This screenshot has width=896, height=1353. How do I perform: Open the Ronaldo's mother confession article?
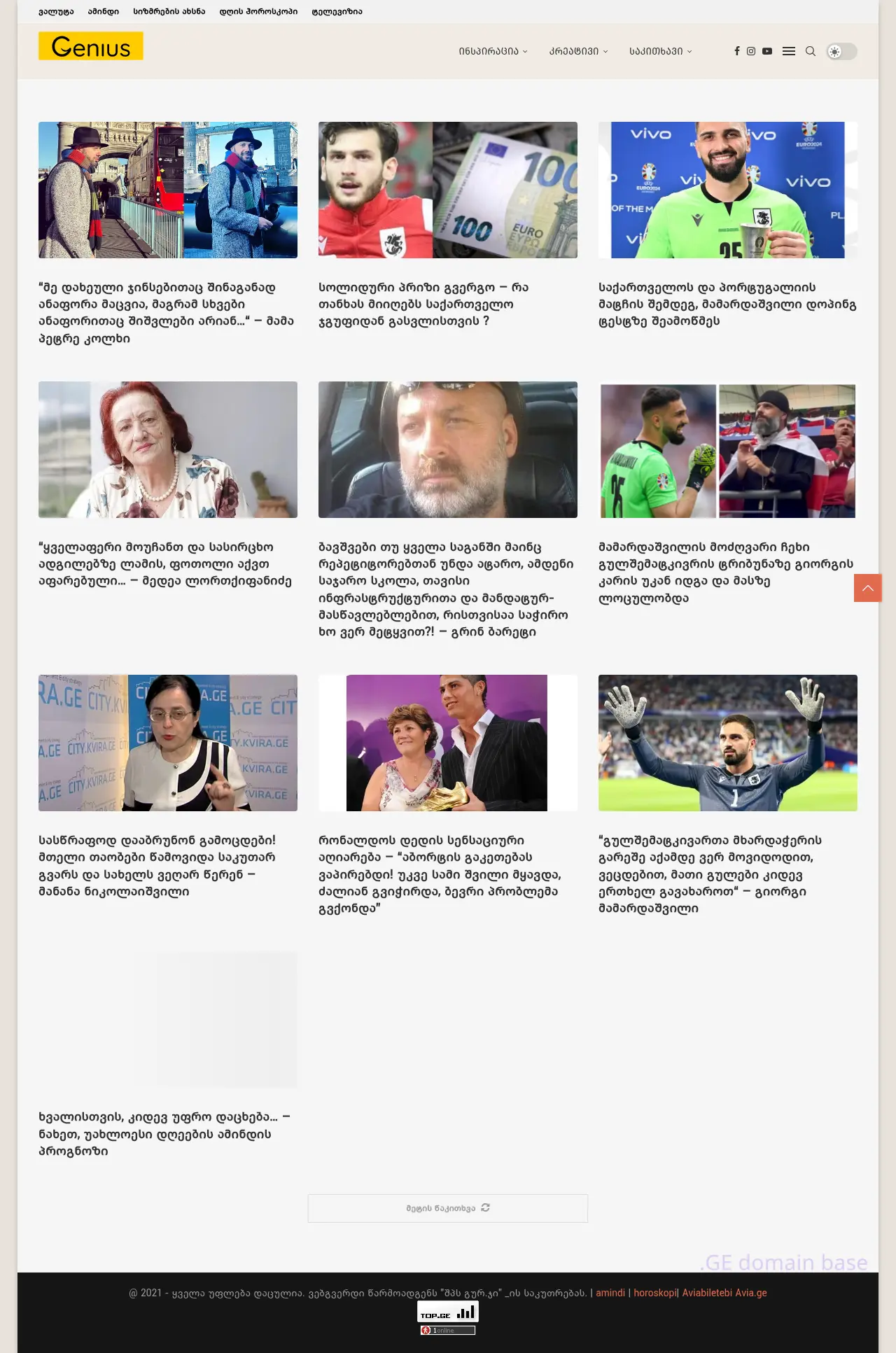pos(440,874)
